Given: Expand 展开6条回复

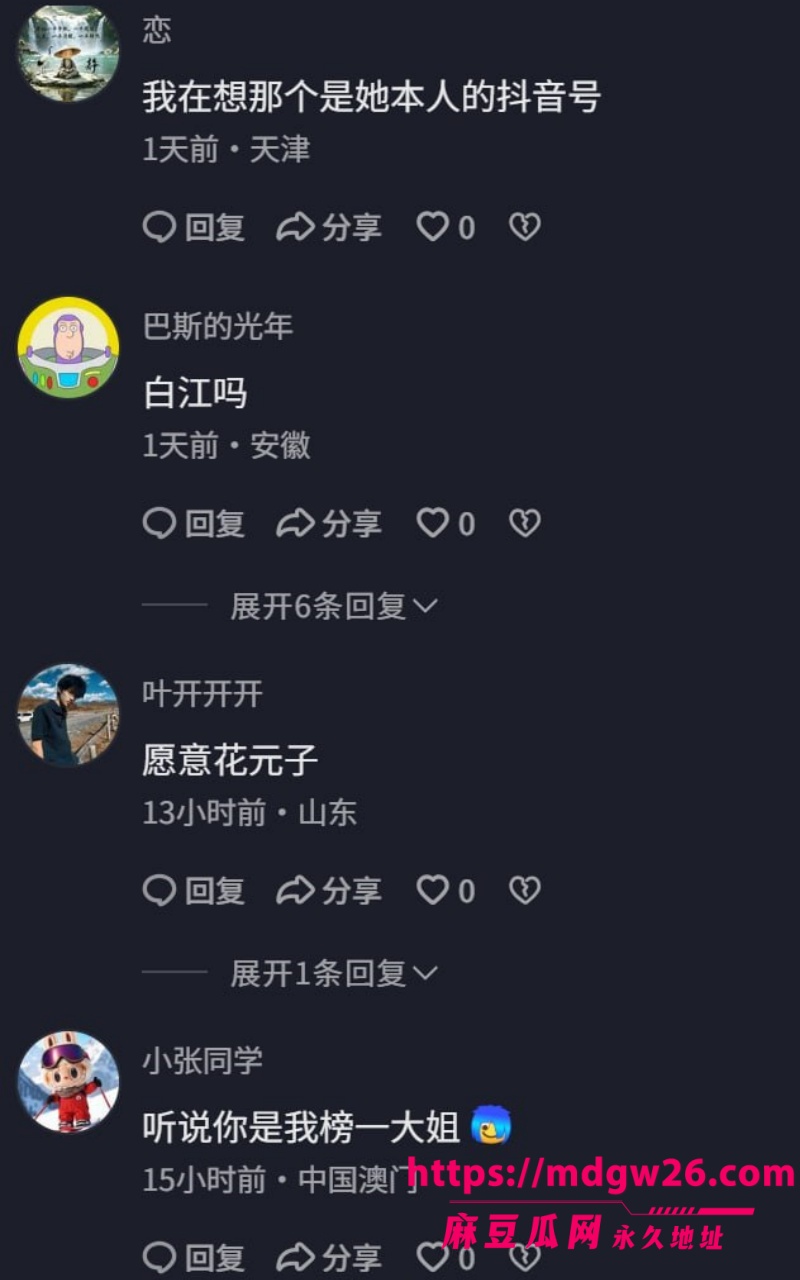Looking at the screenshot, I should 334,606.
